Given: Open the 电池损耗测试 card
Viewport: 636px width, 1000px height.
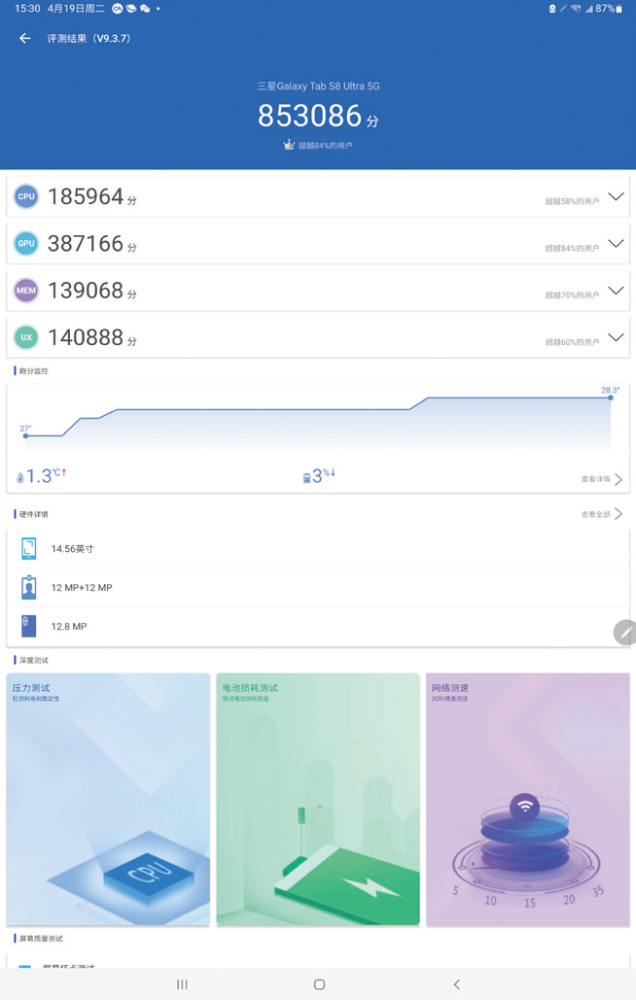Looking at the screenshot, I should [318, 798].
